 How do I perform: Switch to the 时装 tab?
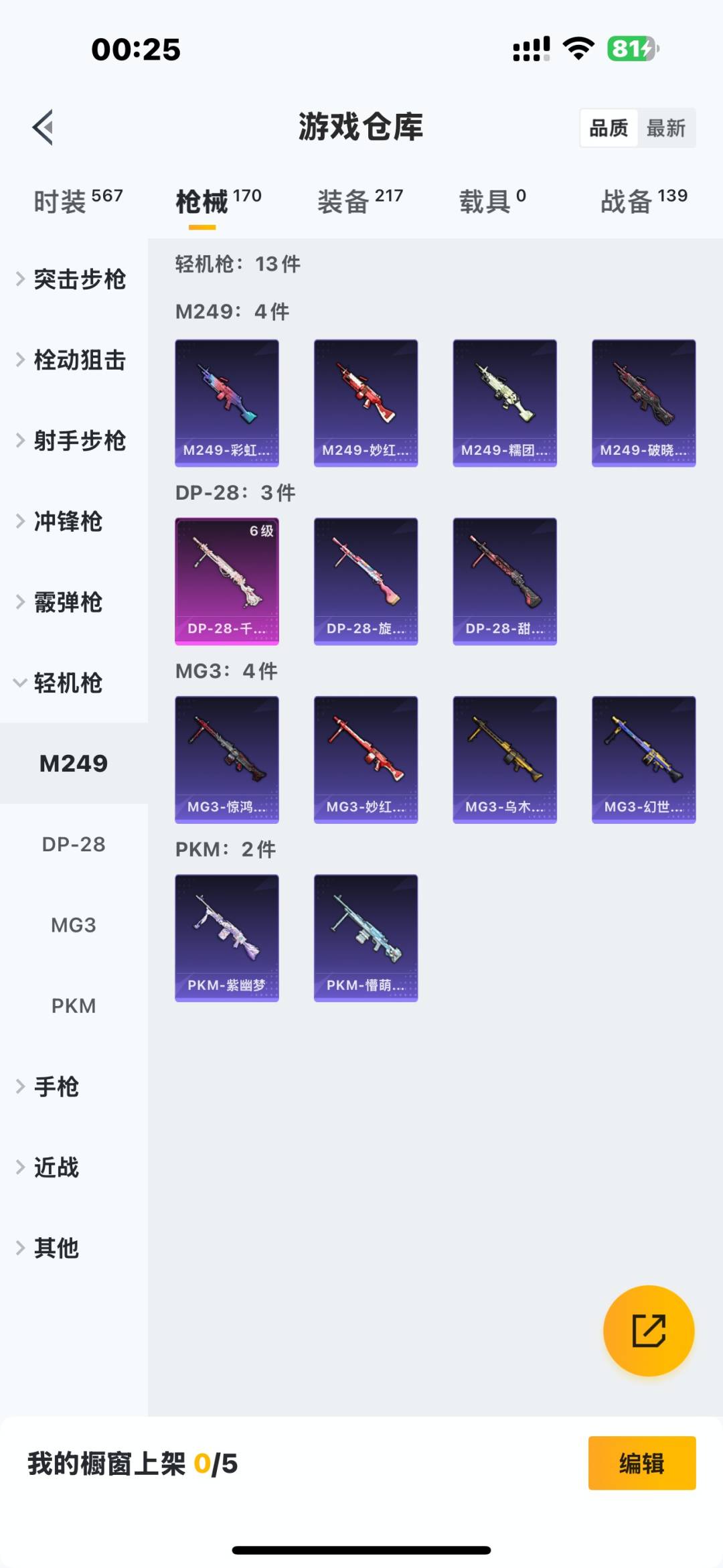(x=78, y=200)
